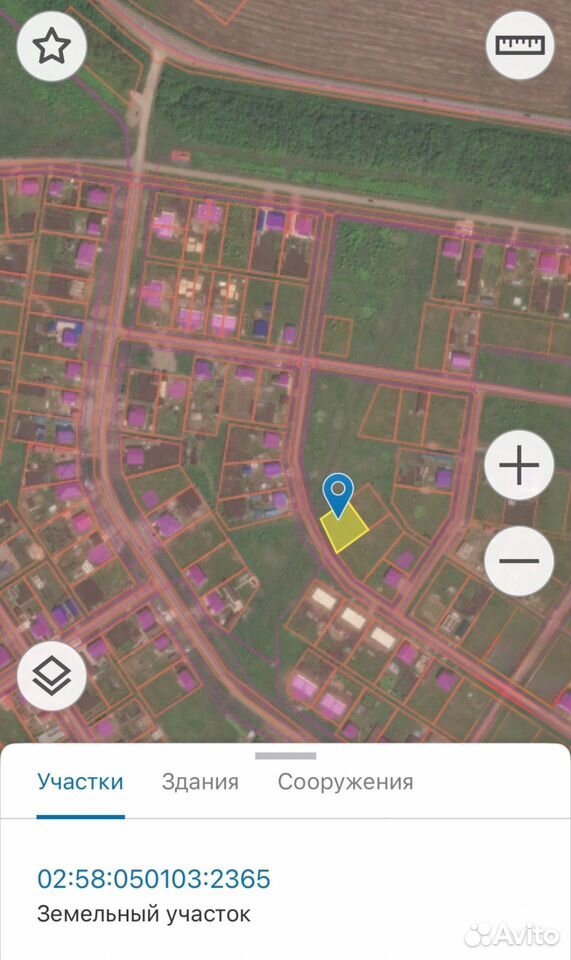Viewport: 571px width, 960px height.
Task: Open the ruler measurement tool
Action: pos(520,45)
